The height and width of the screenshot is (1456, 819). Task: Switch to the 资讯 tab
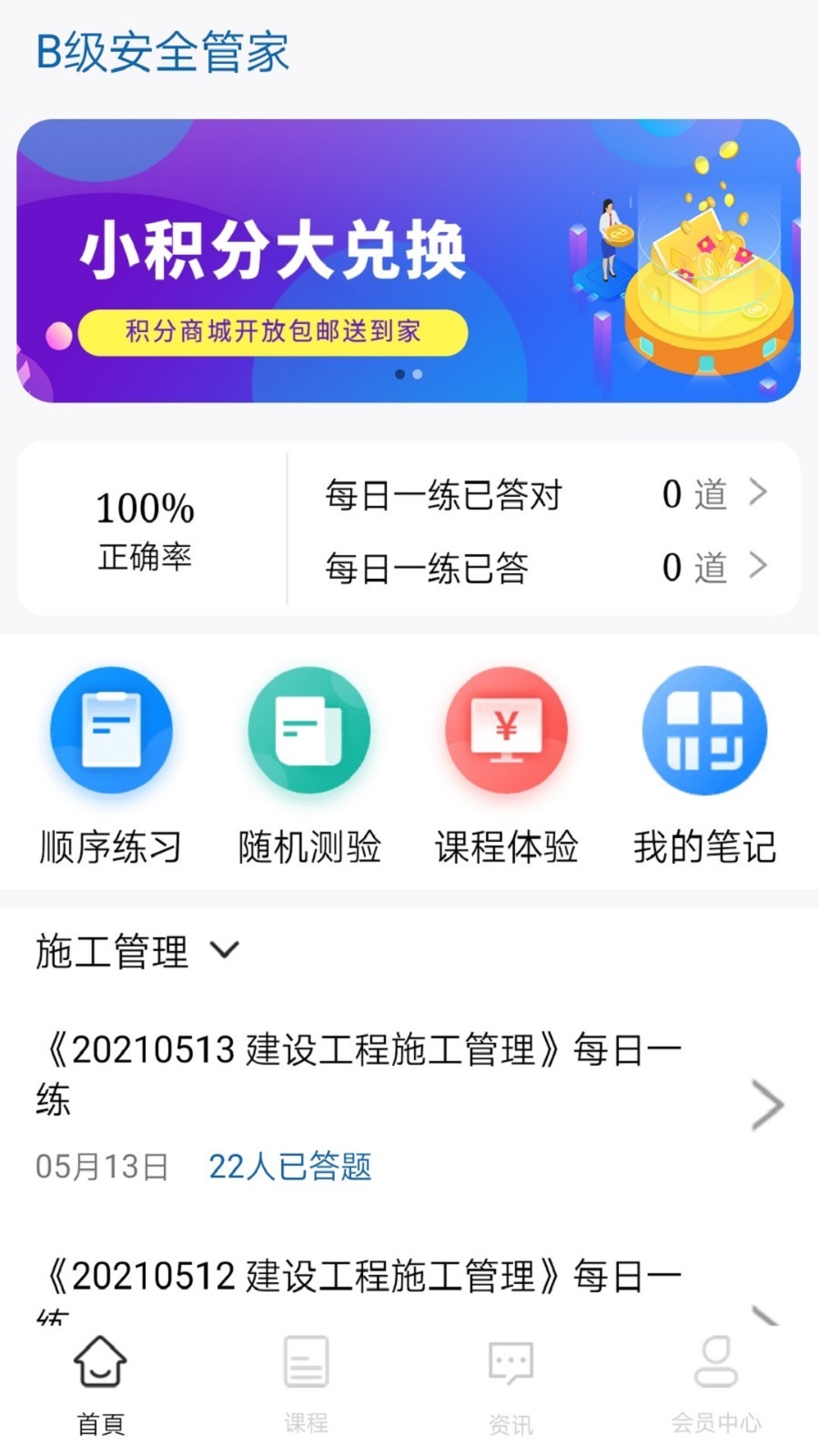tap(511, 1383)
